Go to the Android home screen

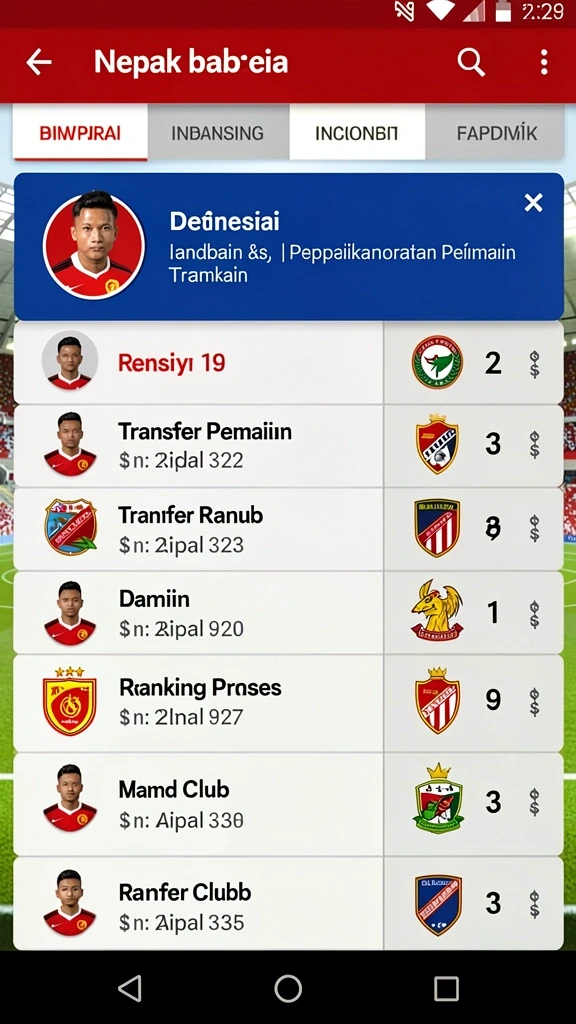[x=288, y=988]
